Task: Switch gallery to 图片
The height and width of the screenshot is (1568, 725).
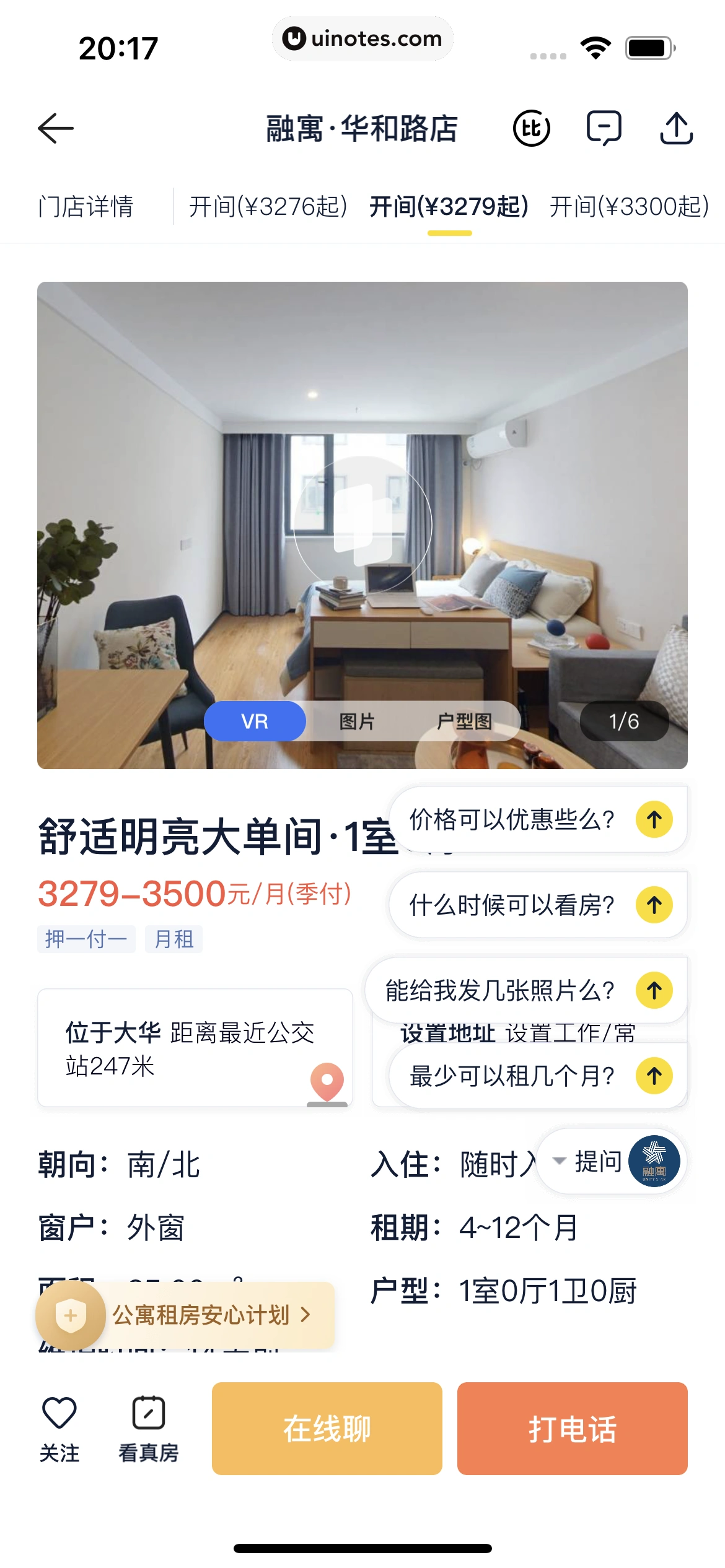Action: 357,721
